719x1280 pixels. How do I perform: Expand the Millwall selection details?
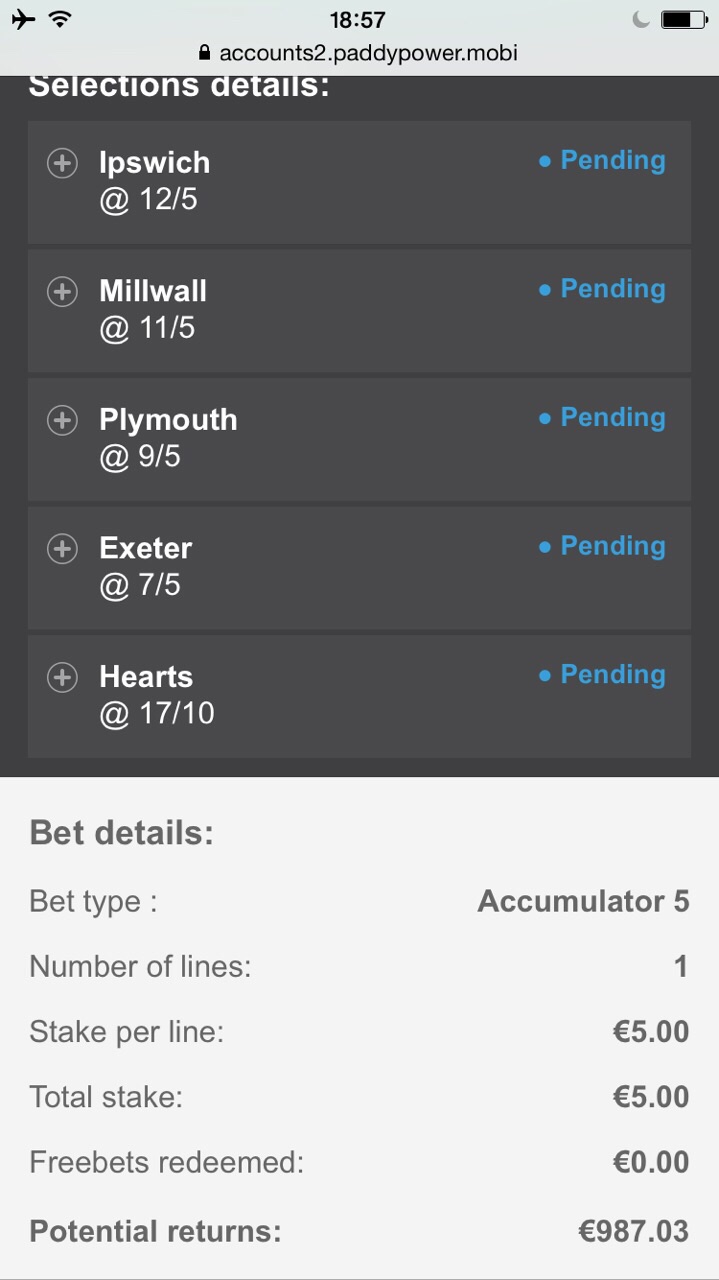pyautogui.click(x=62, y=292)
